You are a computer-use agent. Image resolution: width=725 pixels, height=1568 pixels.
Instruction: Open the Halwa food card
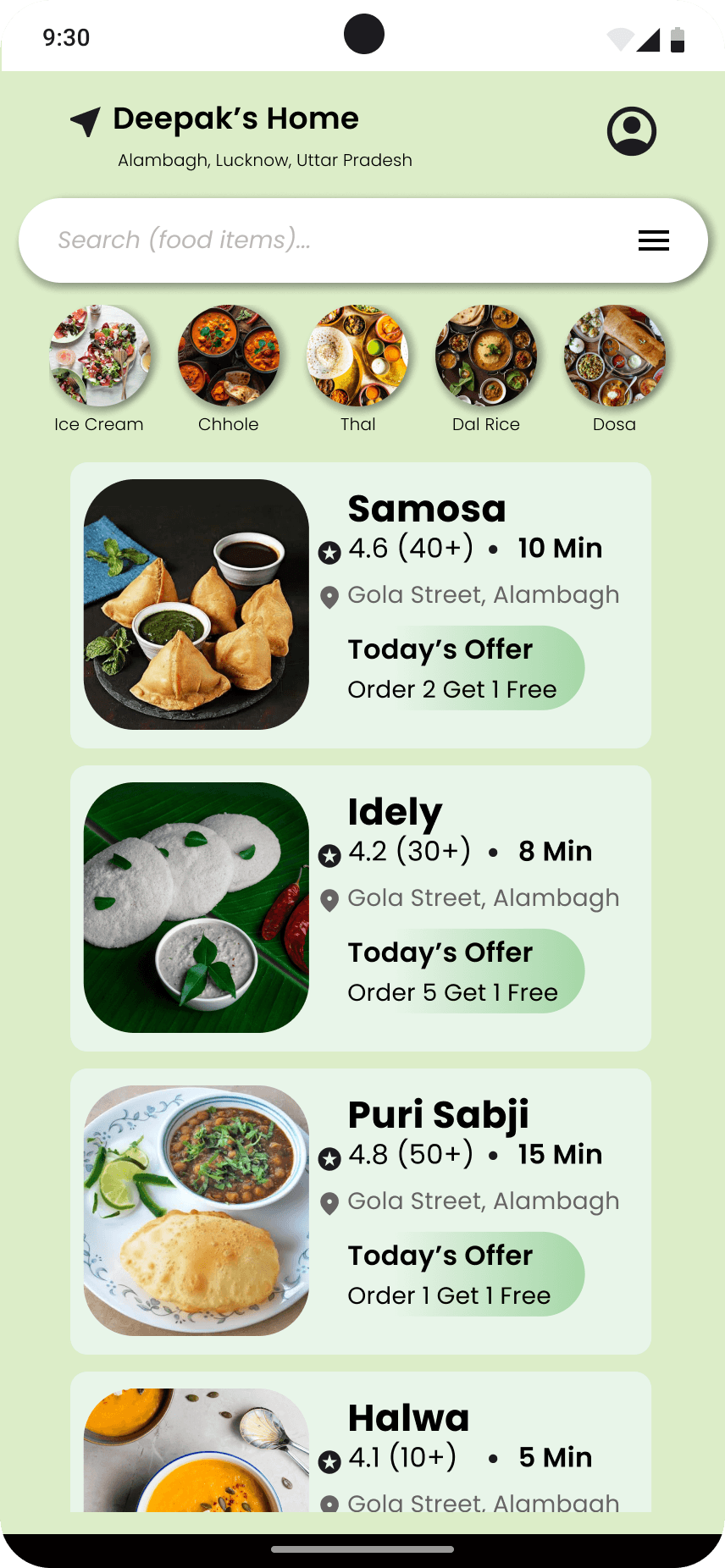click(x=361, y=1442)
